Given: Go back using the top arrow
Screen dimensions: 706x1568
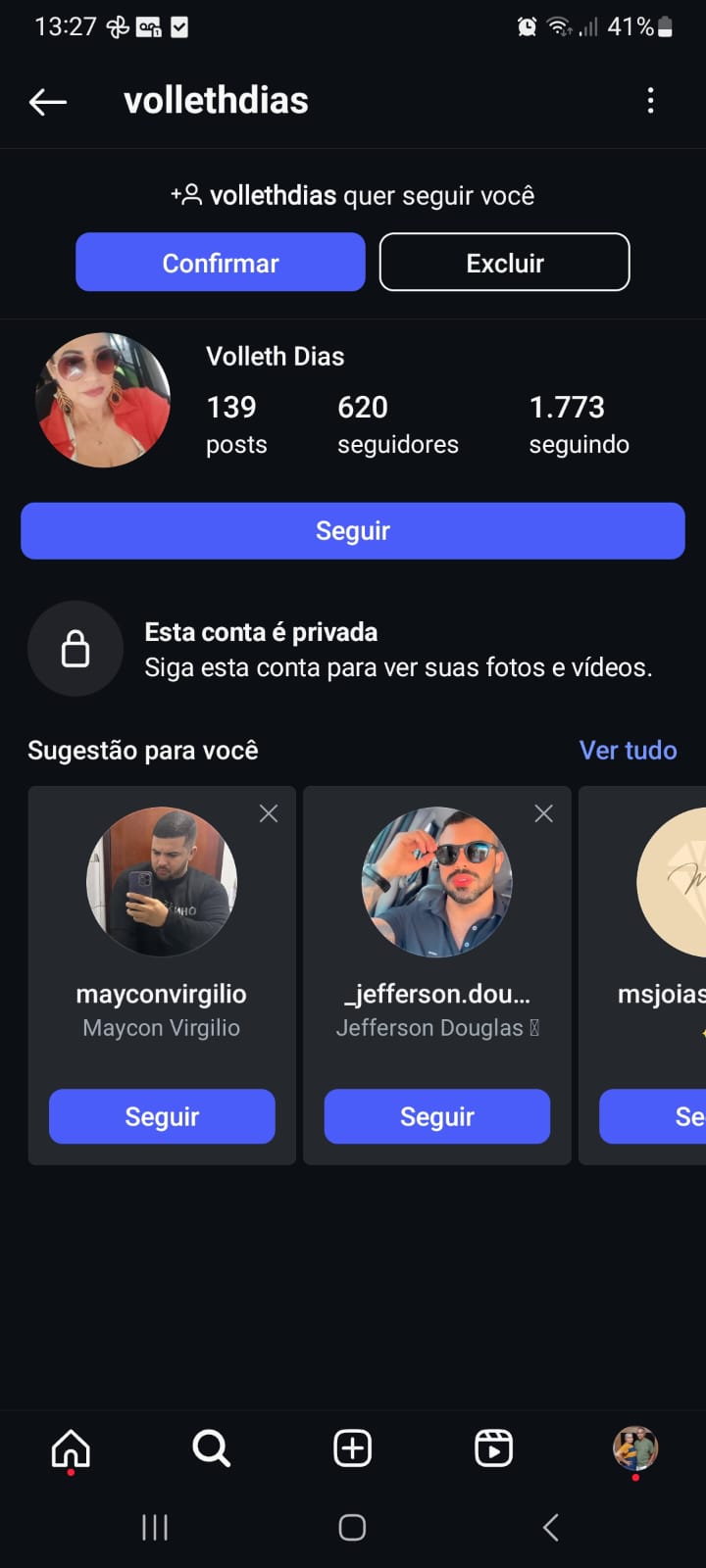Looking at the screenshot, I should pyautogui.click(x=47, y=101).
